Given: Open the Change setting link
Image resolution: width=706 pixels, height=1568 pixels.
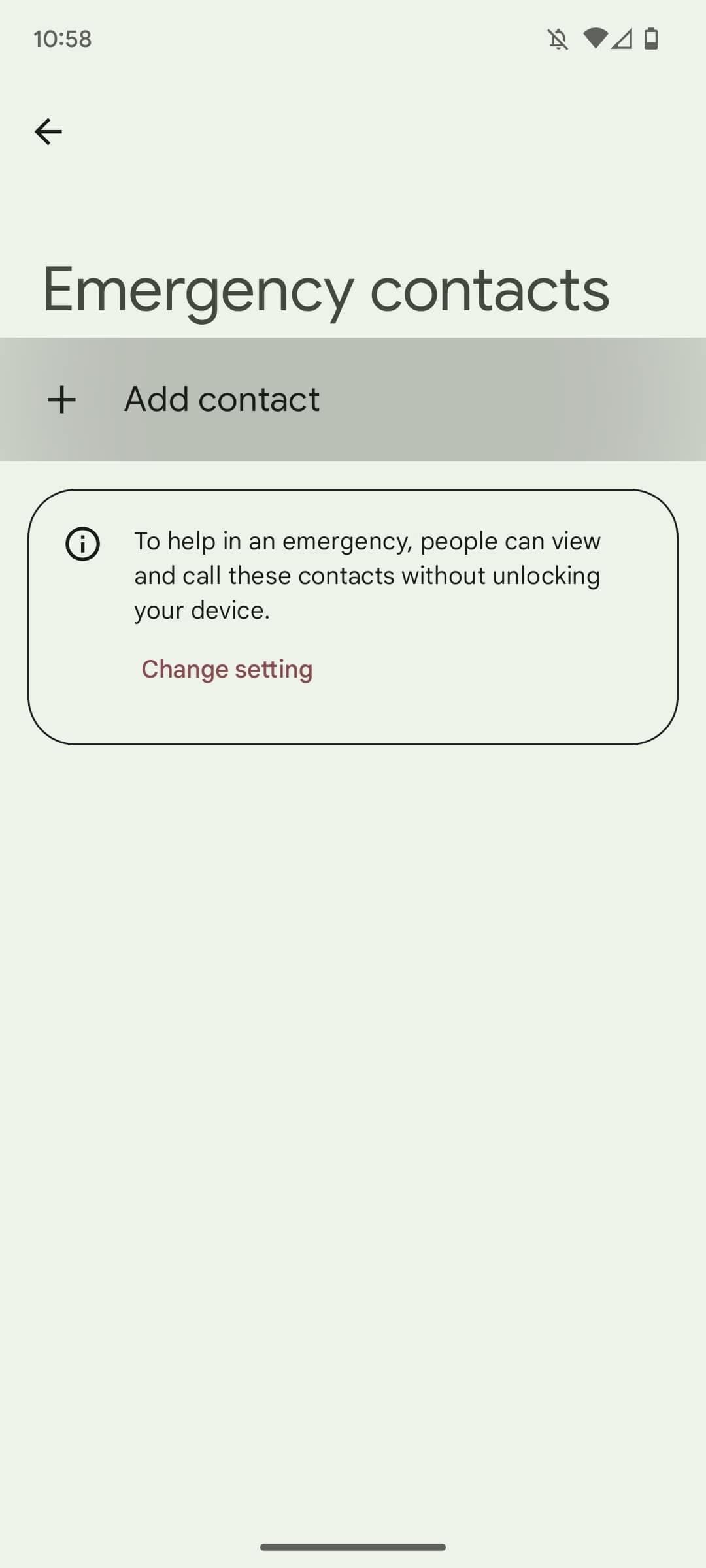Looking at the screenshot, I should [x=227, y=669].
